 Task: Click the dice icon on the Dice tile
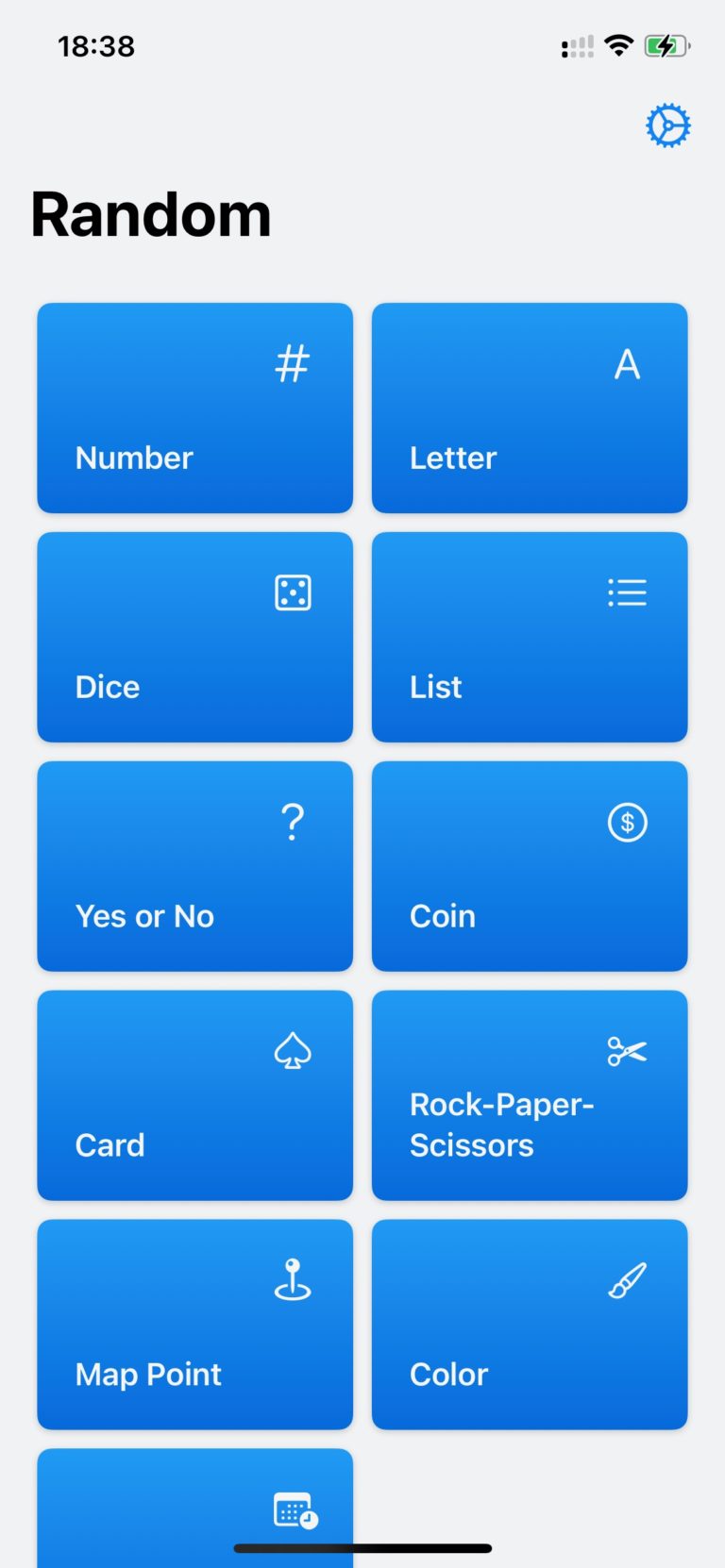pyautogui.click(x=293, y=592)
